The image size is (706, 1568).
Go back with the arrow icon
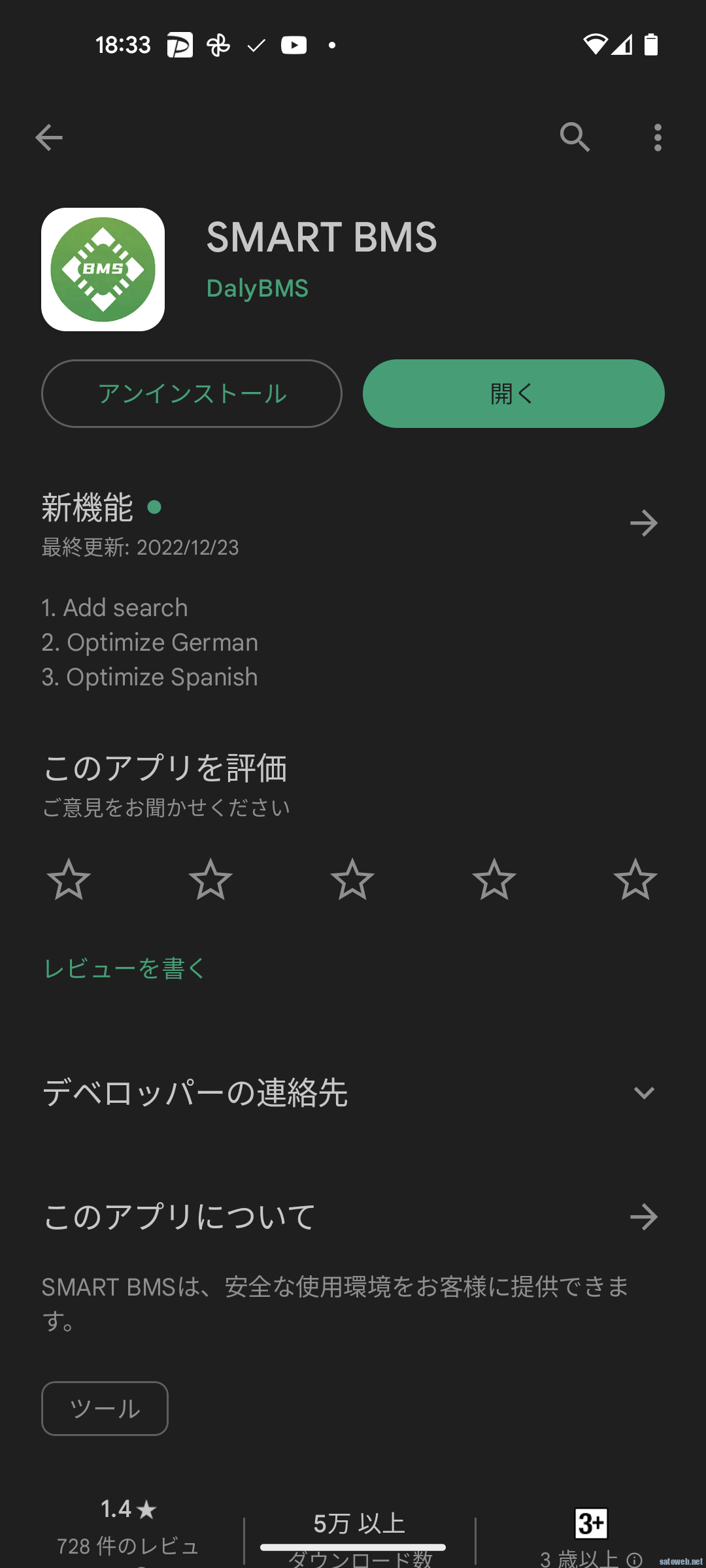(49, 137)
